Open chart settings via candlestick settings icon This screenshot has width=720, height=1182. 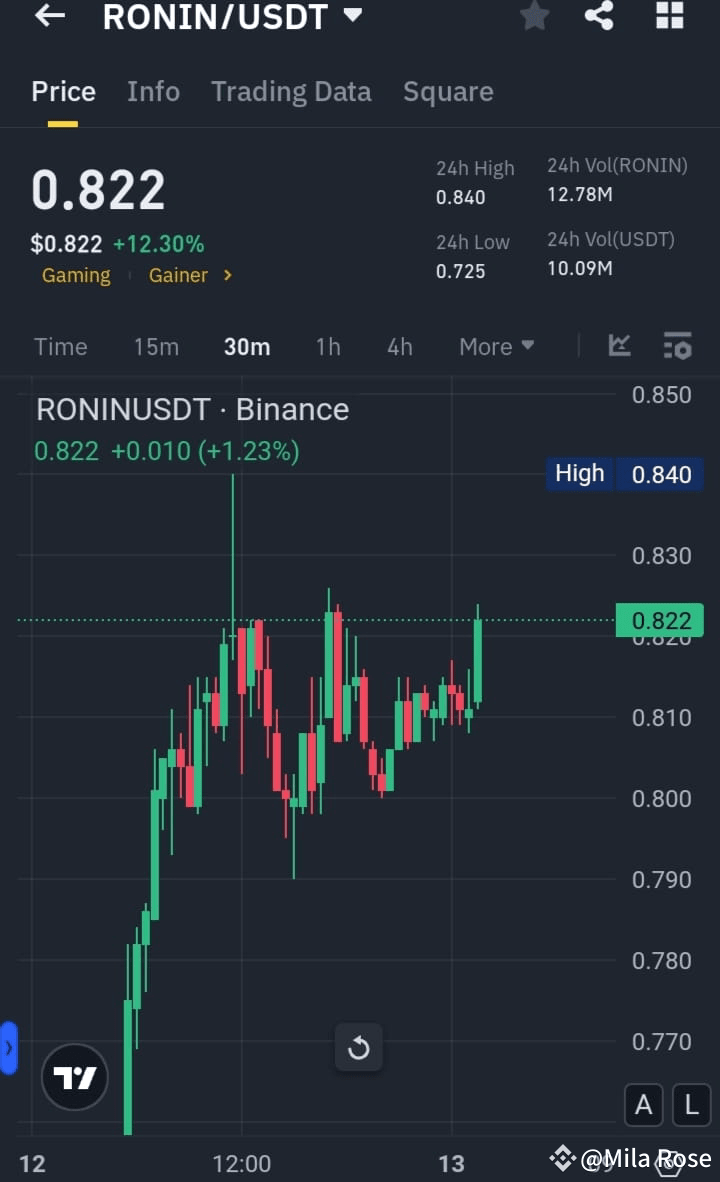coord(677,346)
